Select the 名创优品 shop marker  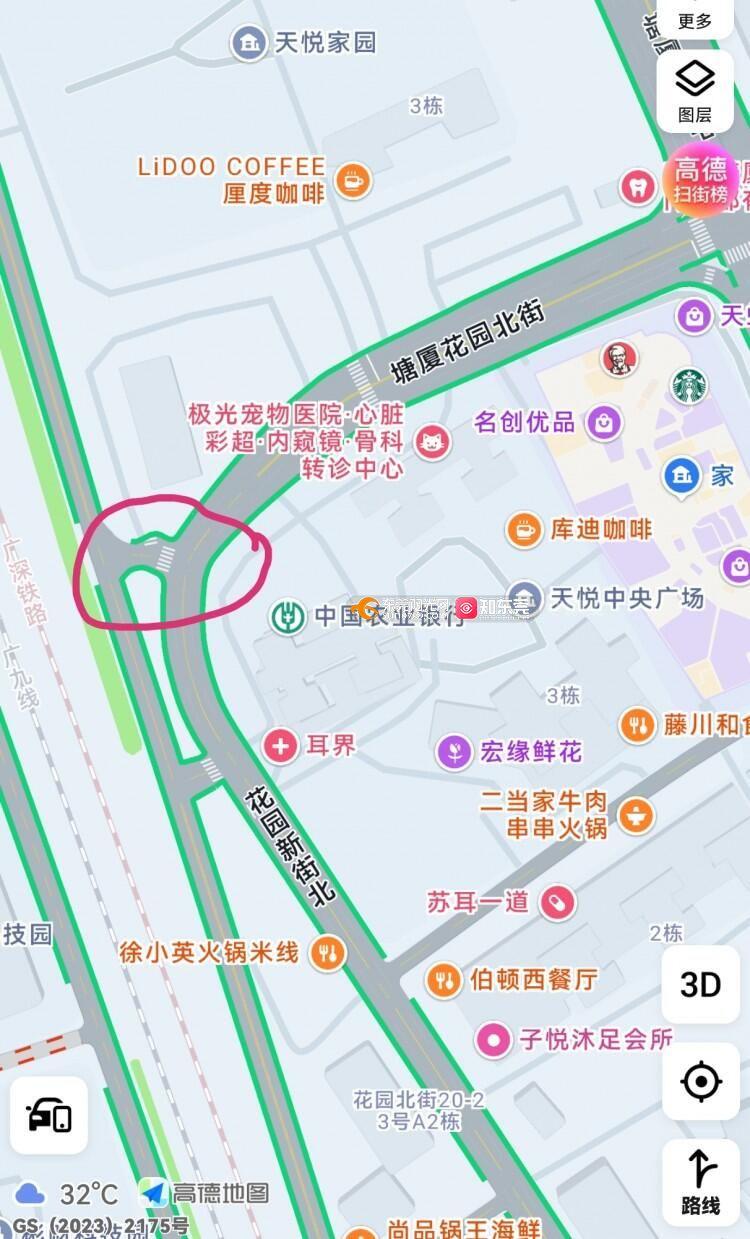[603, 422]
